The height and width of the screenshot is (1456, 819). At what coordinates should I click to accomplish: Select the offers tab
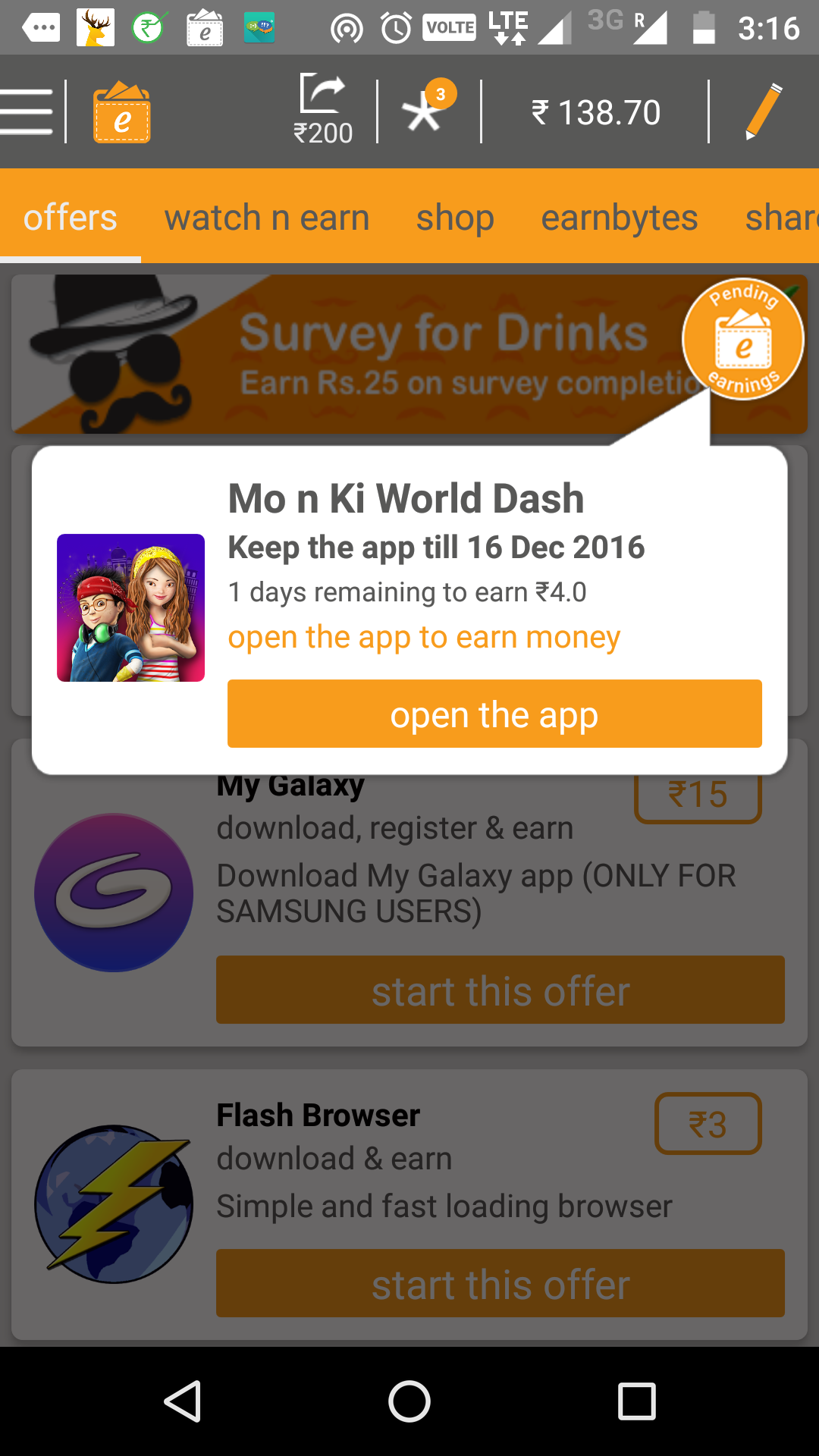tap(71, 218)
